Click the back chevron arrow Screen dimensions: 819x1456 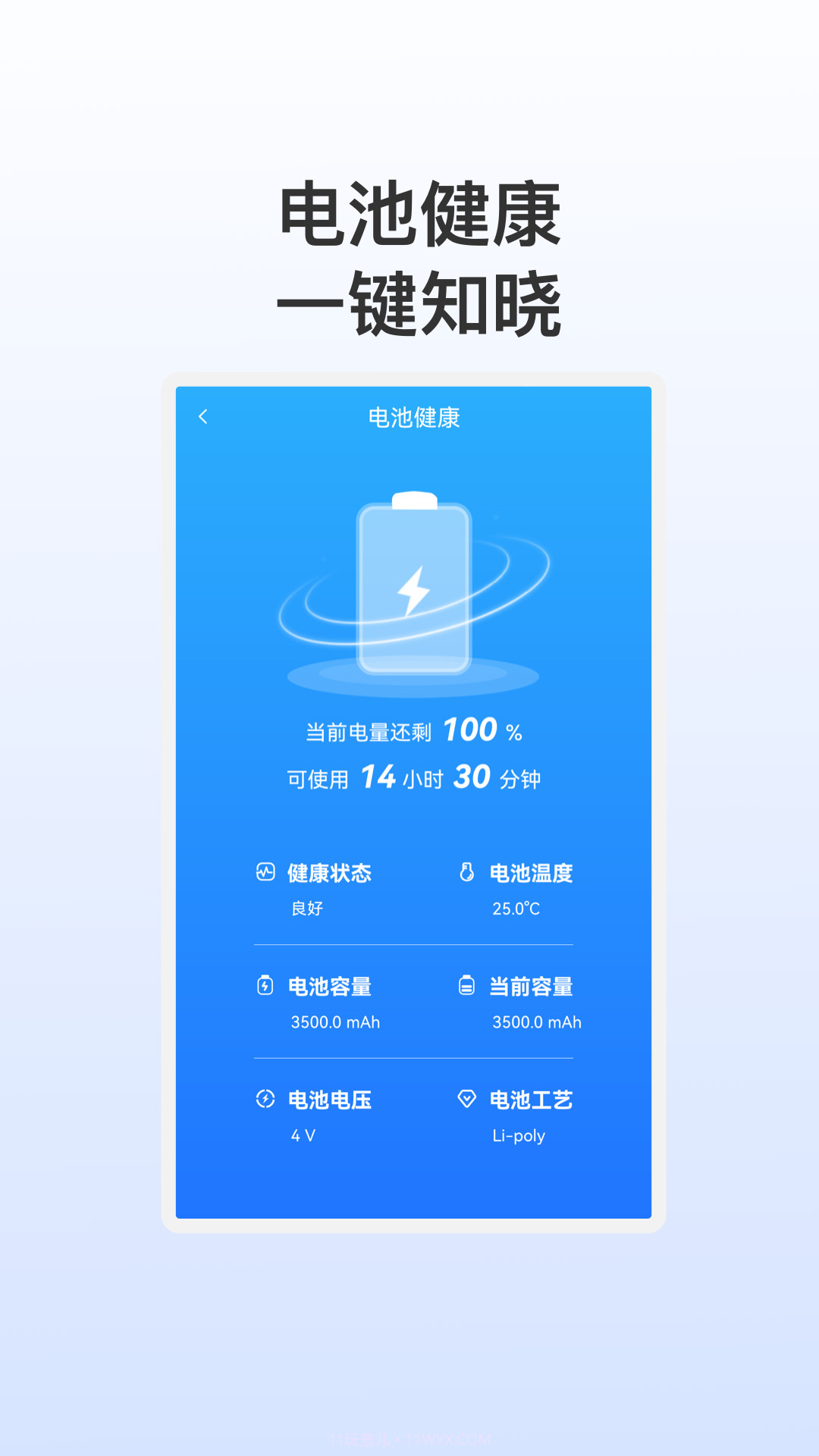tap(202, 416)
